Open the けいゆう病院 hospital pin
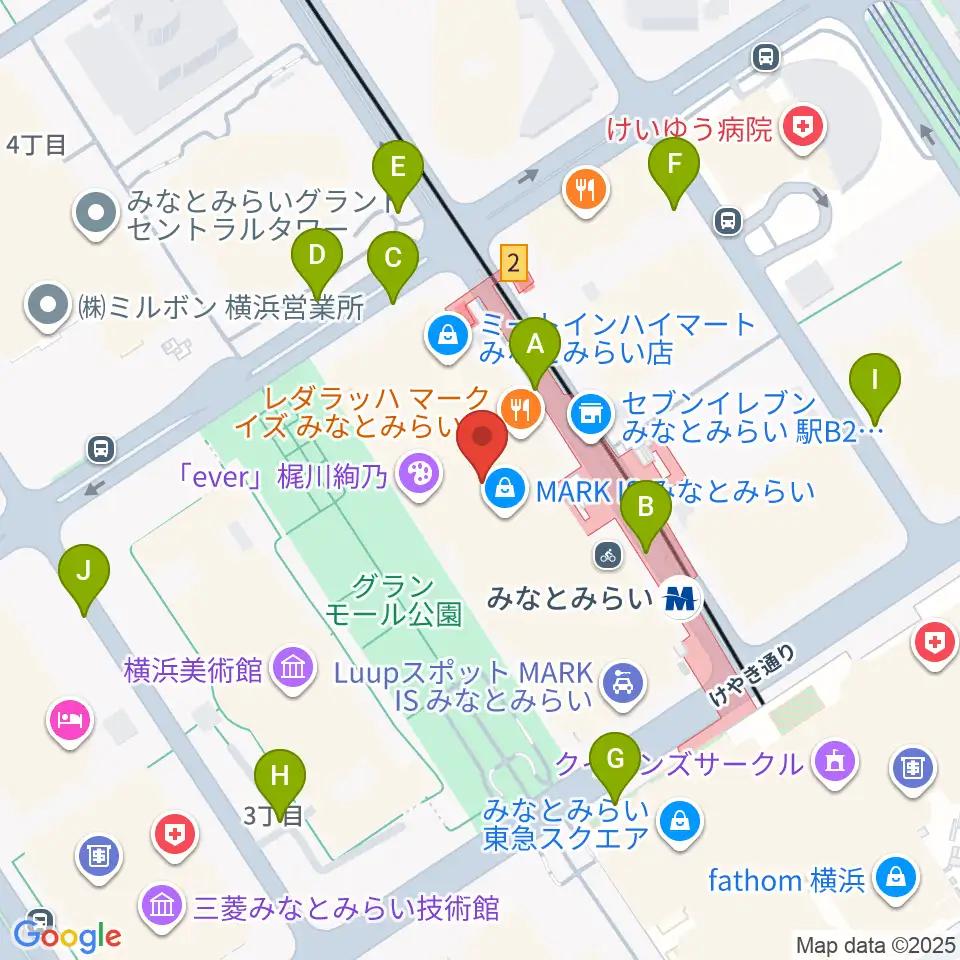This screenshot has width=960, height=960. [803, 129]
